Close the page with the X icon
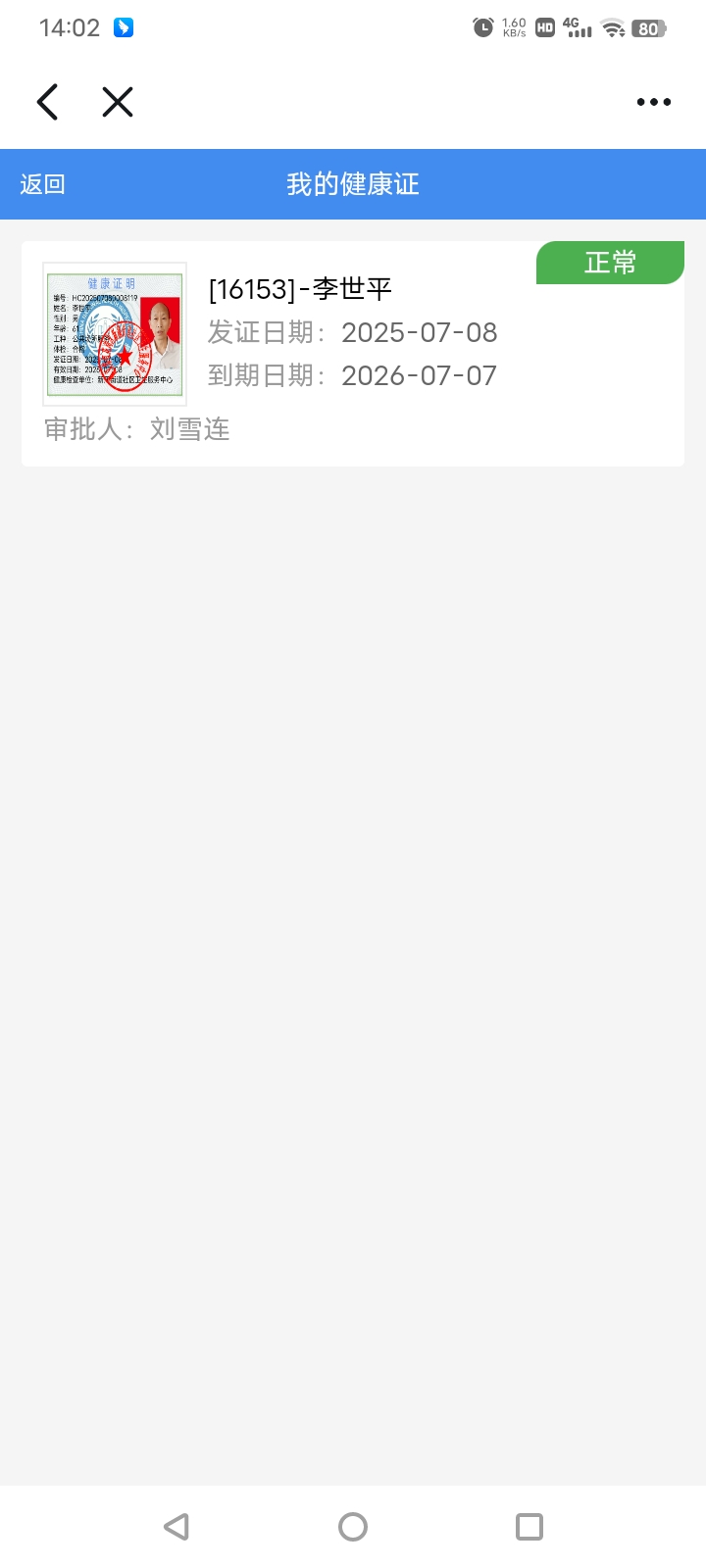Image resolution: width=706 pixels, height=1568 pixels. 118,102
